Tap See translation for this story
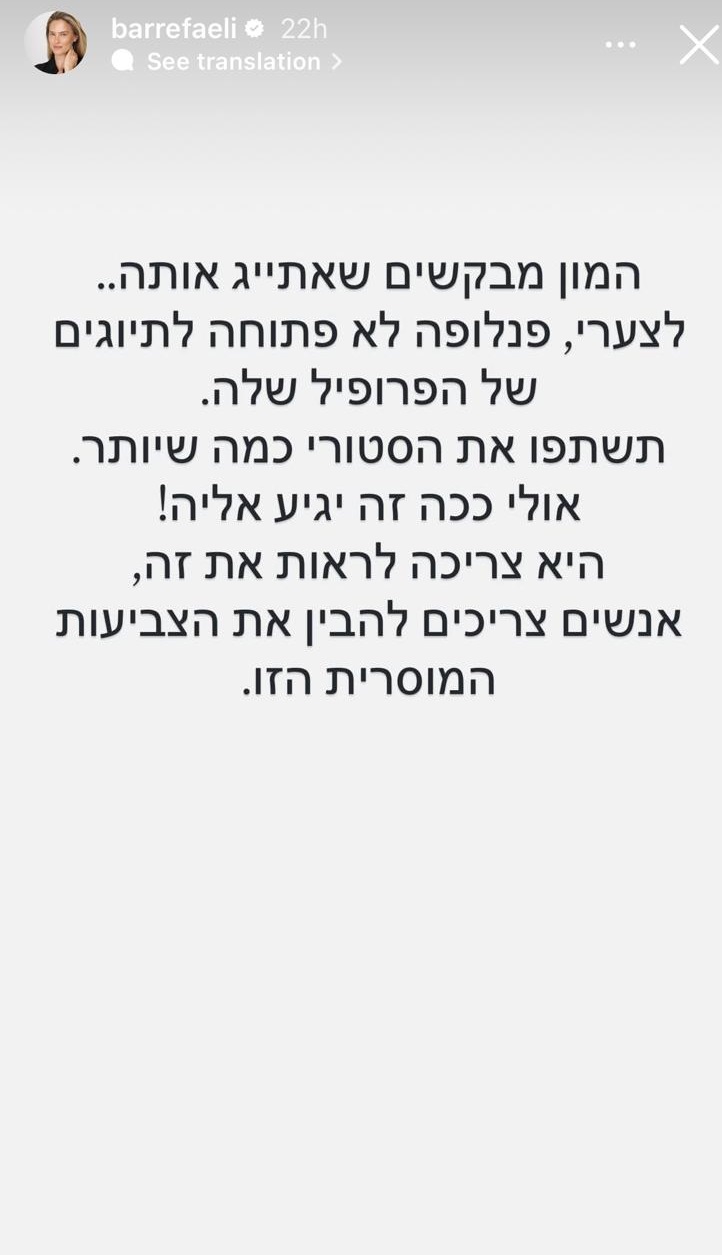 [232, 62]
